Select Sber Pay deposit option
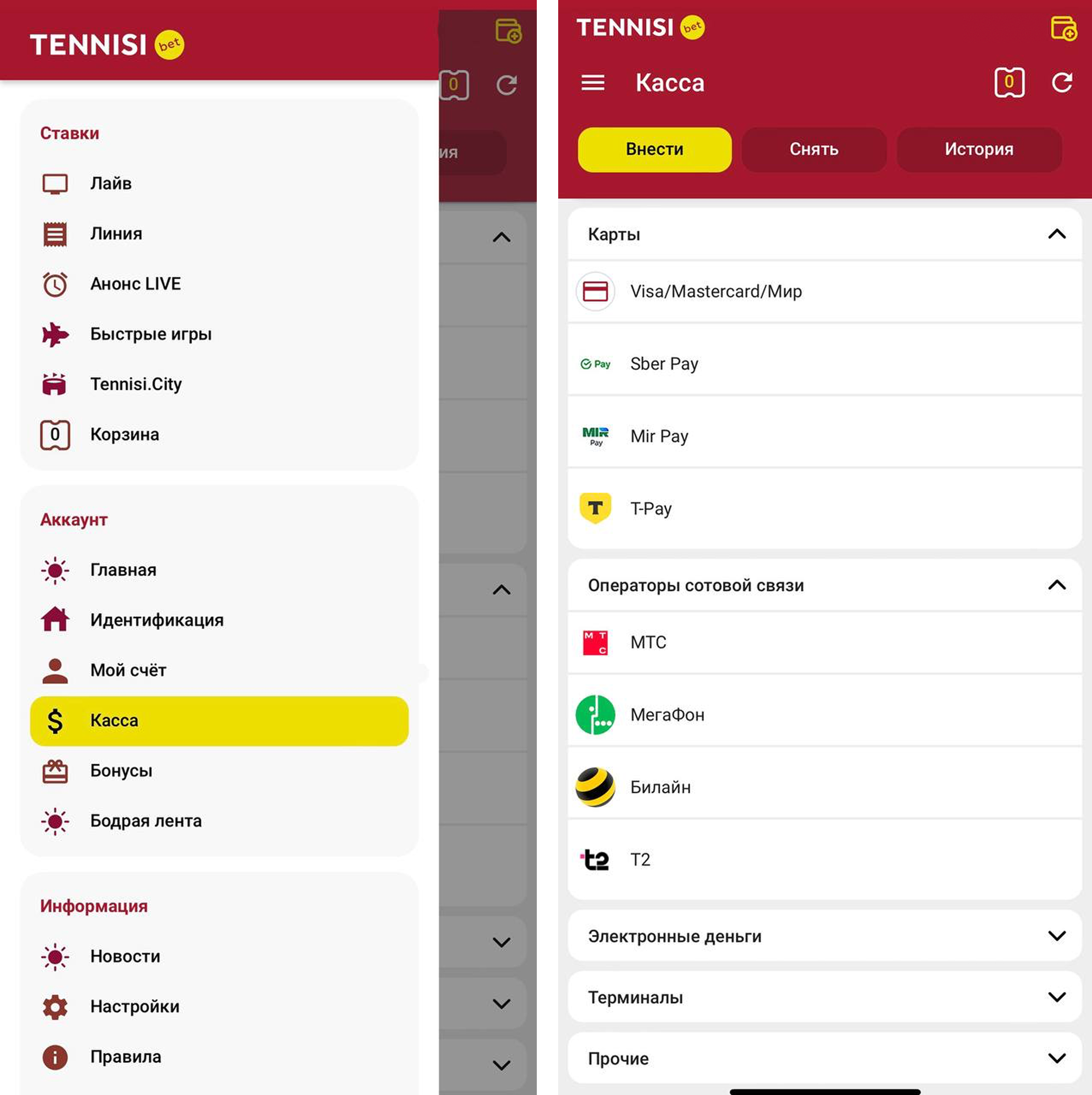The height and width of the screenshot is (1095, 1092). click(x=664, y=364)
